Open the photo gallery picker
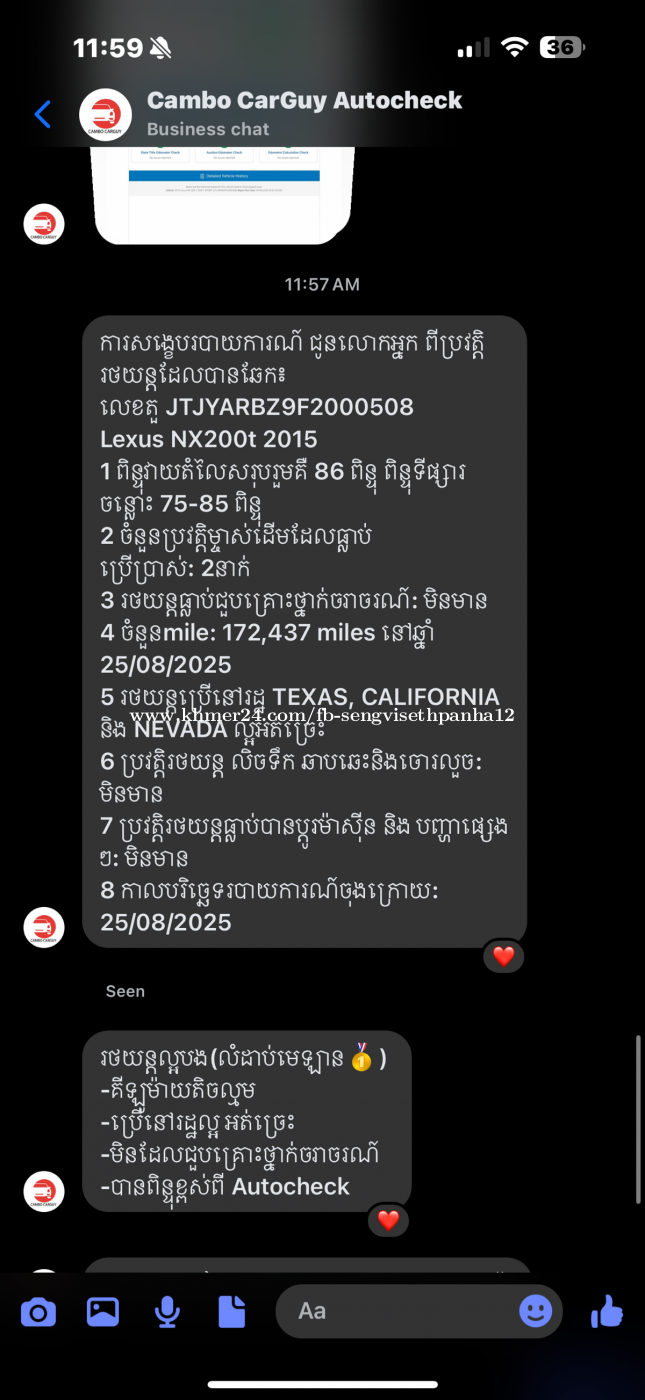Screen dimensions: 645x1400 point(103,1311)
